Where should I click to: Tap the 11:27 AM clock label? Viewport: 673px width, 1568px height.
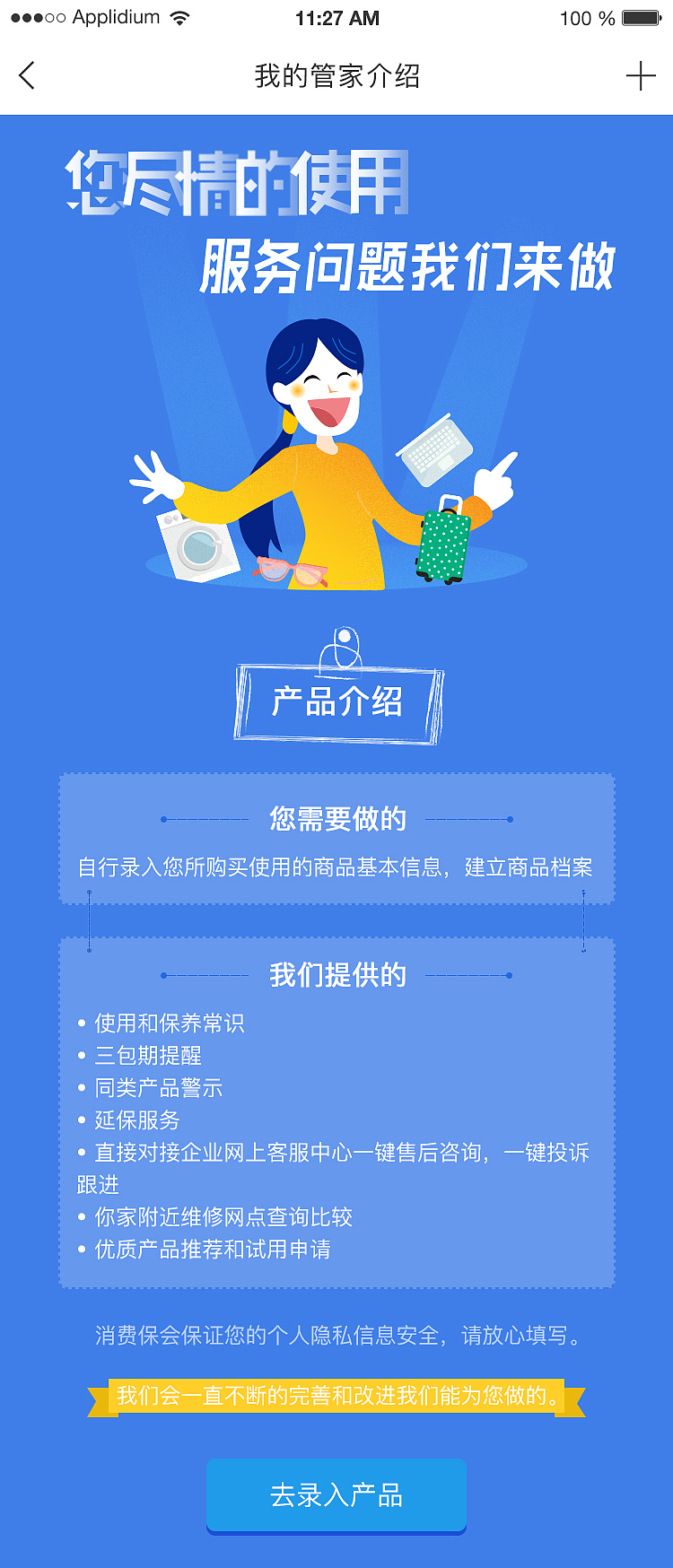[x=336, y=17]
